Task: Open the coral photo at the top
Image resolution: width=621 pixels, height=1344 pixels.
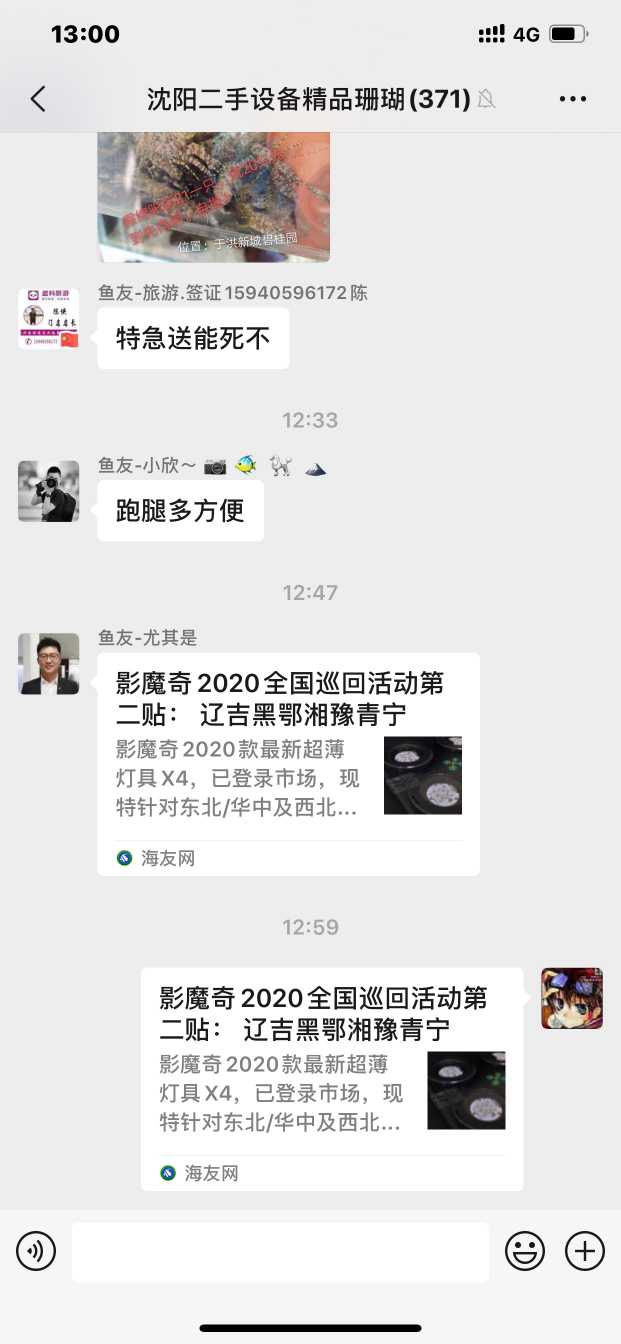Action: coord(213,196)
